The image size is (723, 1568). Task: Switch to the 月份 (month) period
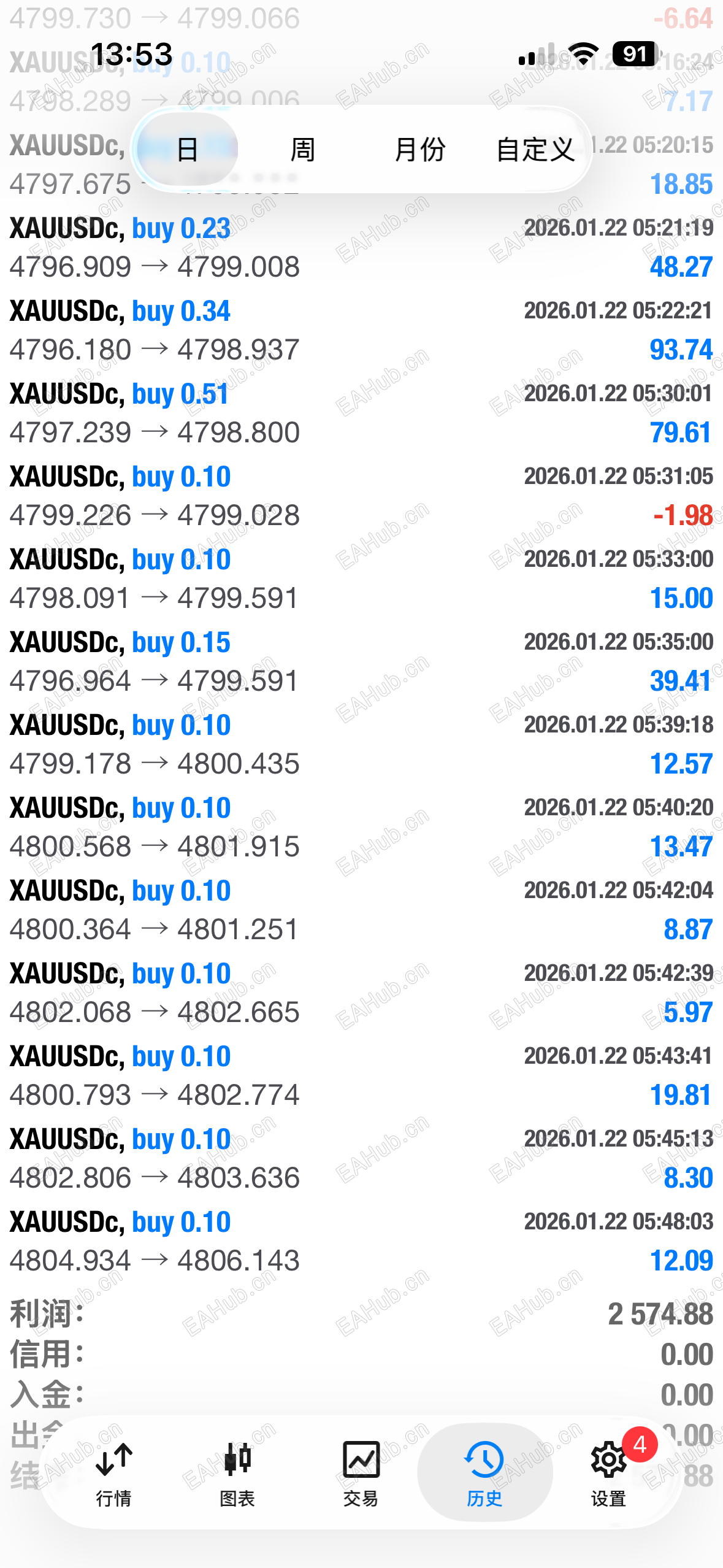point(419,149)
